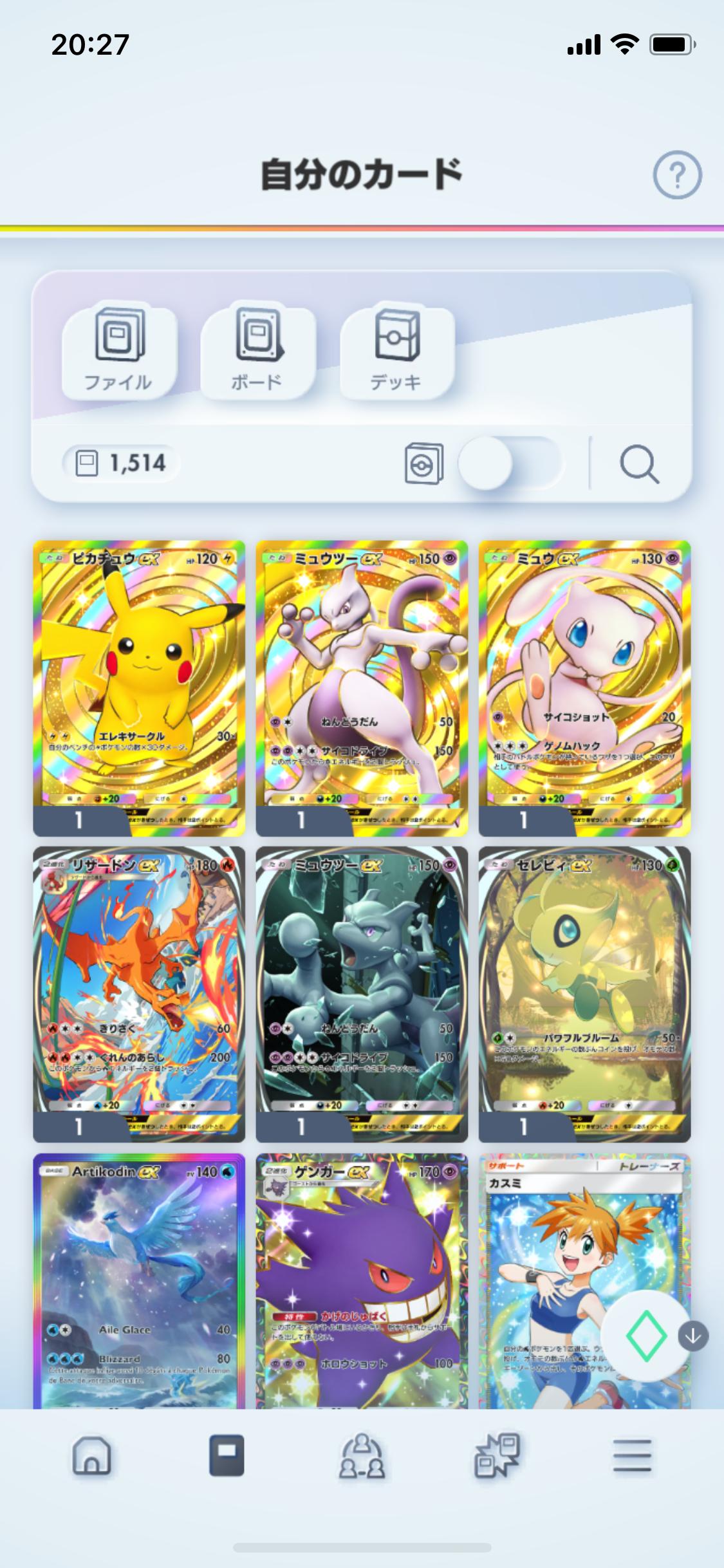Screen dimensions: 724x1568
Task: Open the デッキ (Deck) section
Action: (396, 351)
